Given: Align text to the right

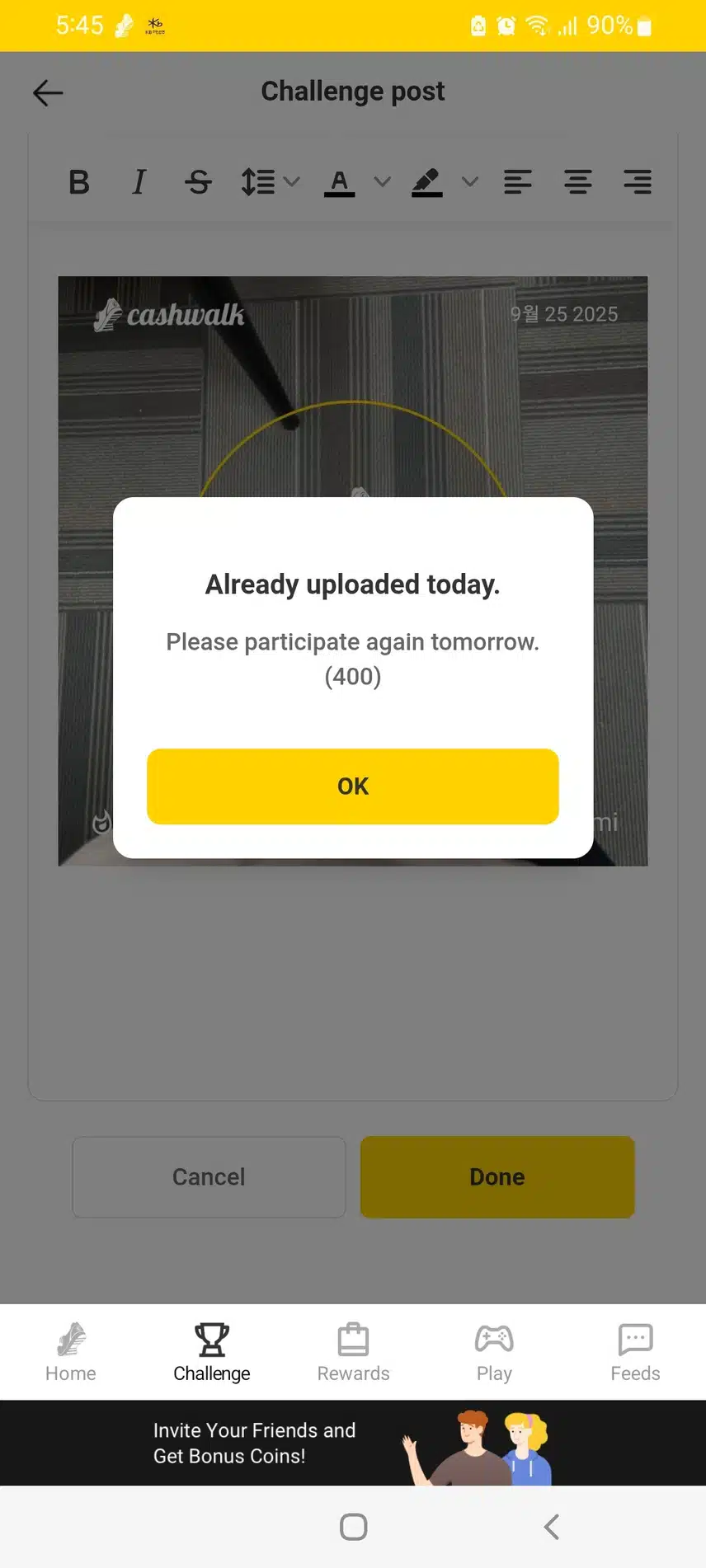Looking at the screenshot, I should coord(638,181).
